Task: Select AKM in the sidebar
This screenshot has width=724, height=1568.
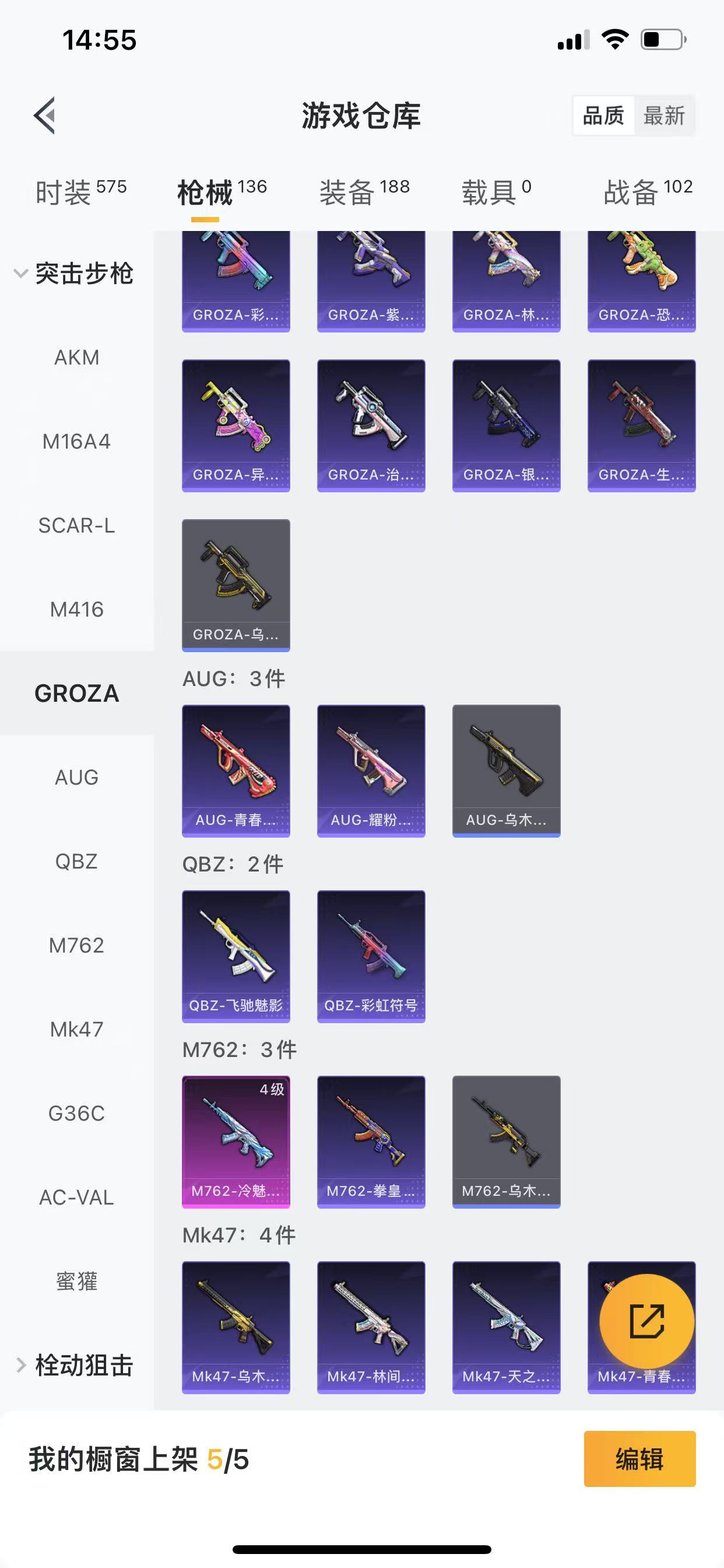Action: click(x=77, y=358)
